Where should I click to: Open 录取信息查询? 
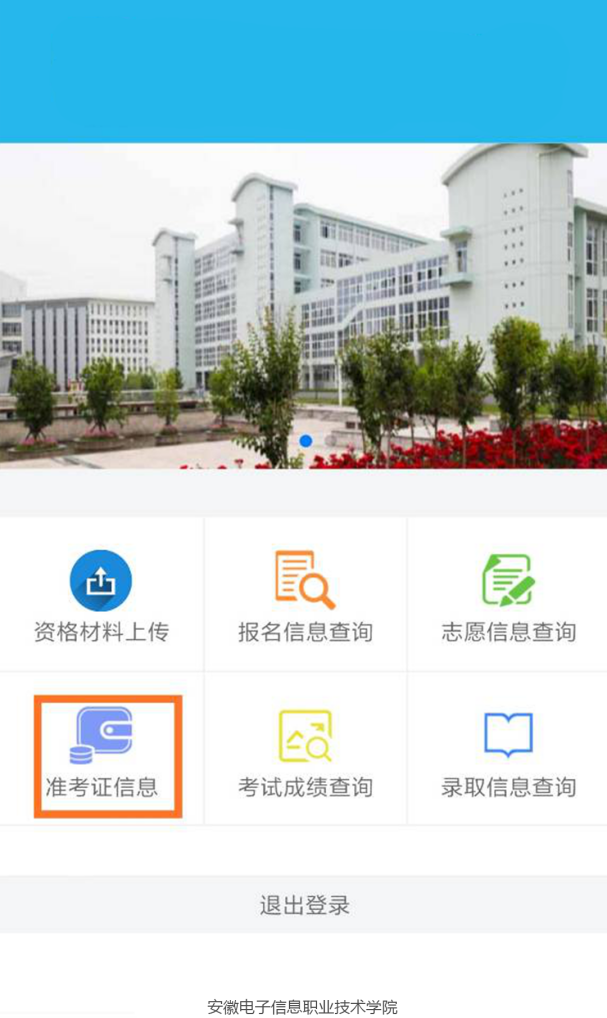pyautogui.click(x=508, y=752)
